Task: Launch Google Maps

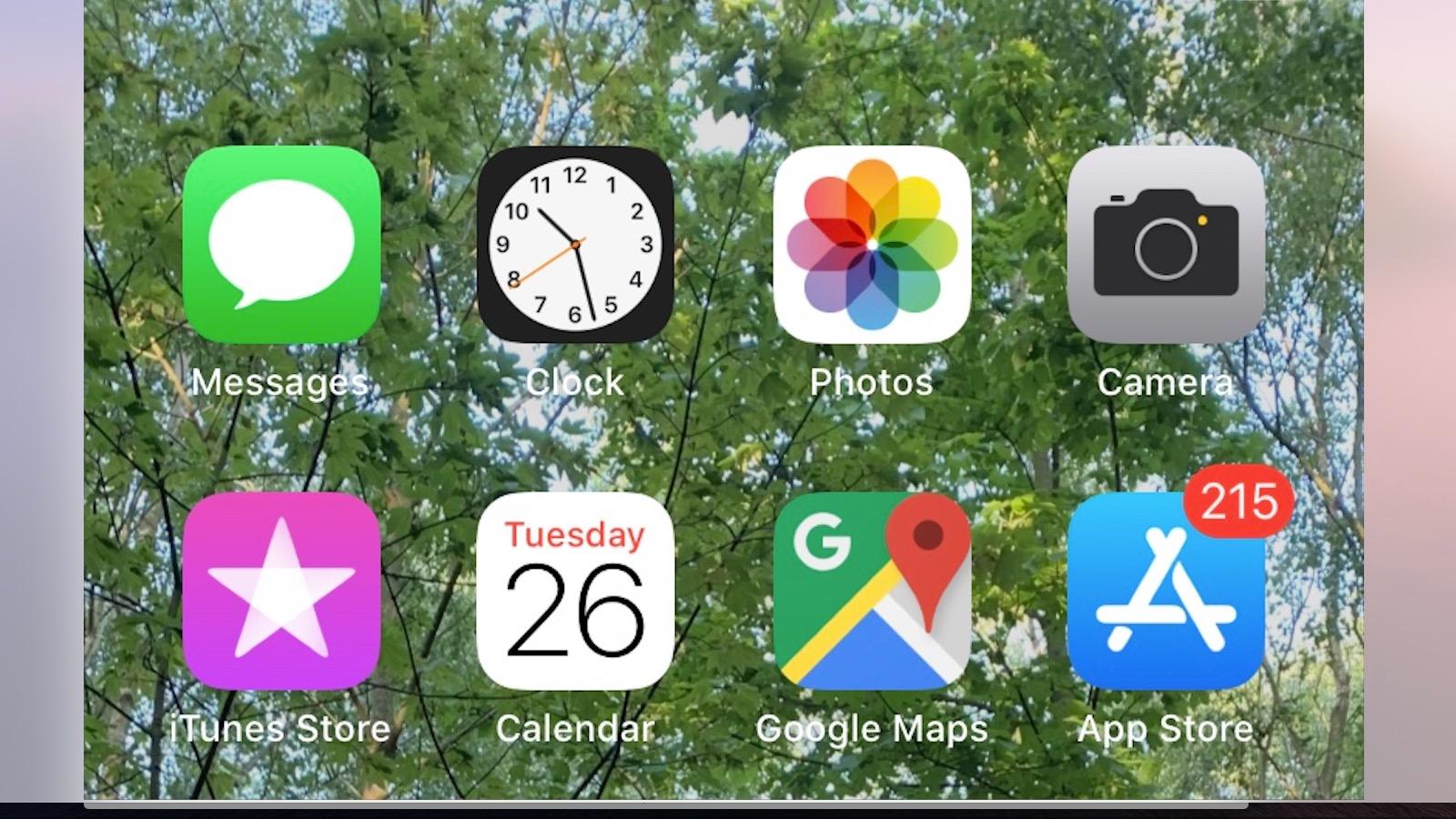Action: [871, 591]
